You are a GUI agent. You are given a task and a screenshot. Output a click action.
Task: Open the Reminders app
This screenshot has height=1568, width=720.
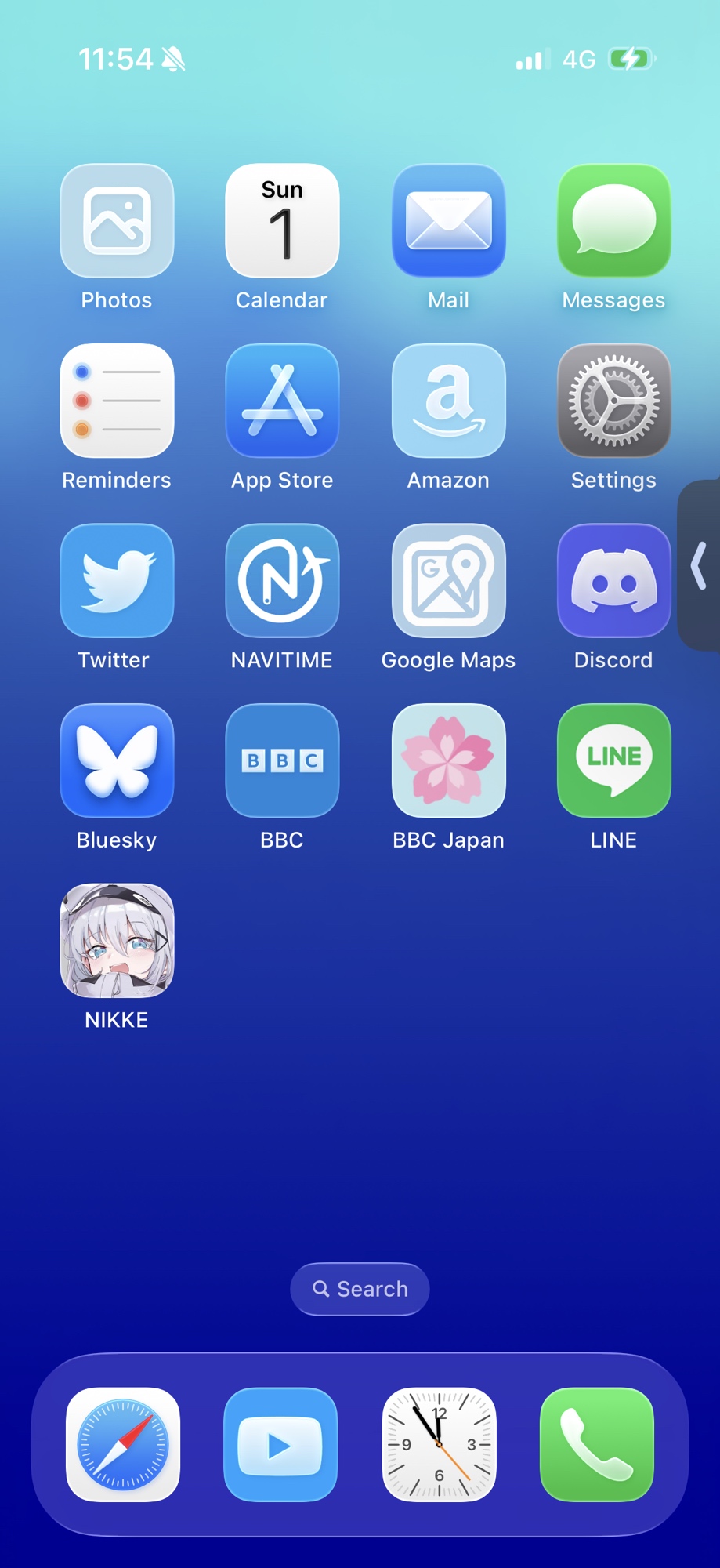point(117,401)
